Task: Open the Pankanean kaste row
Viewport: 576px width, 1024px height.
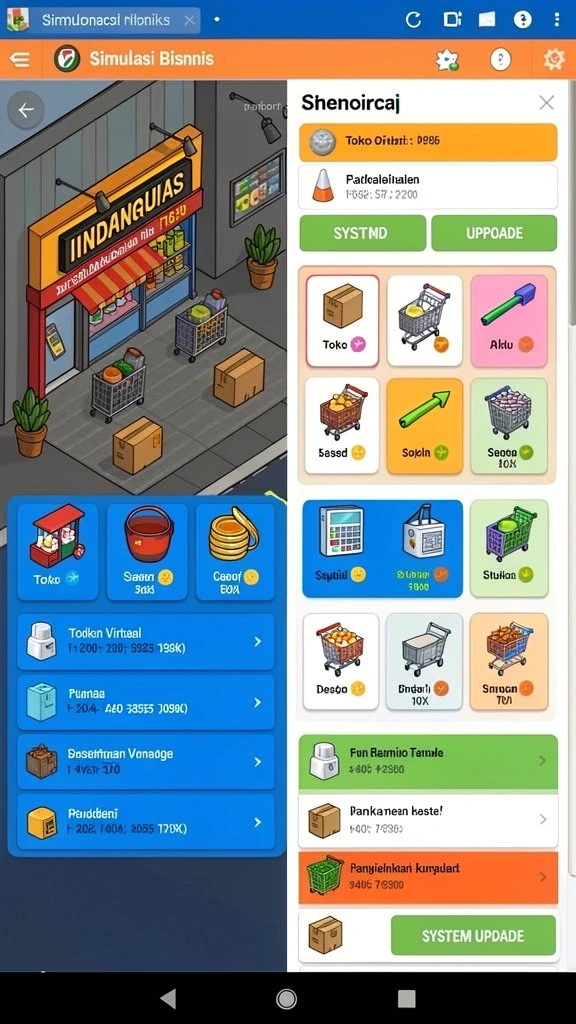Action: coord(428,820)
